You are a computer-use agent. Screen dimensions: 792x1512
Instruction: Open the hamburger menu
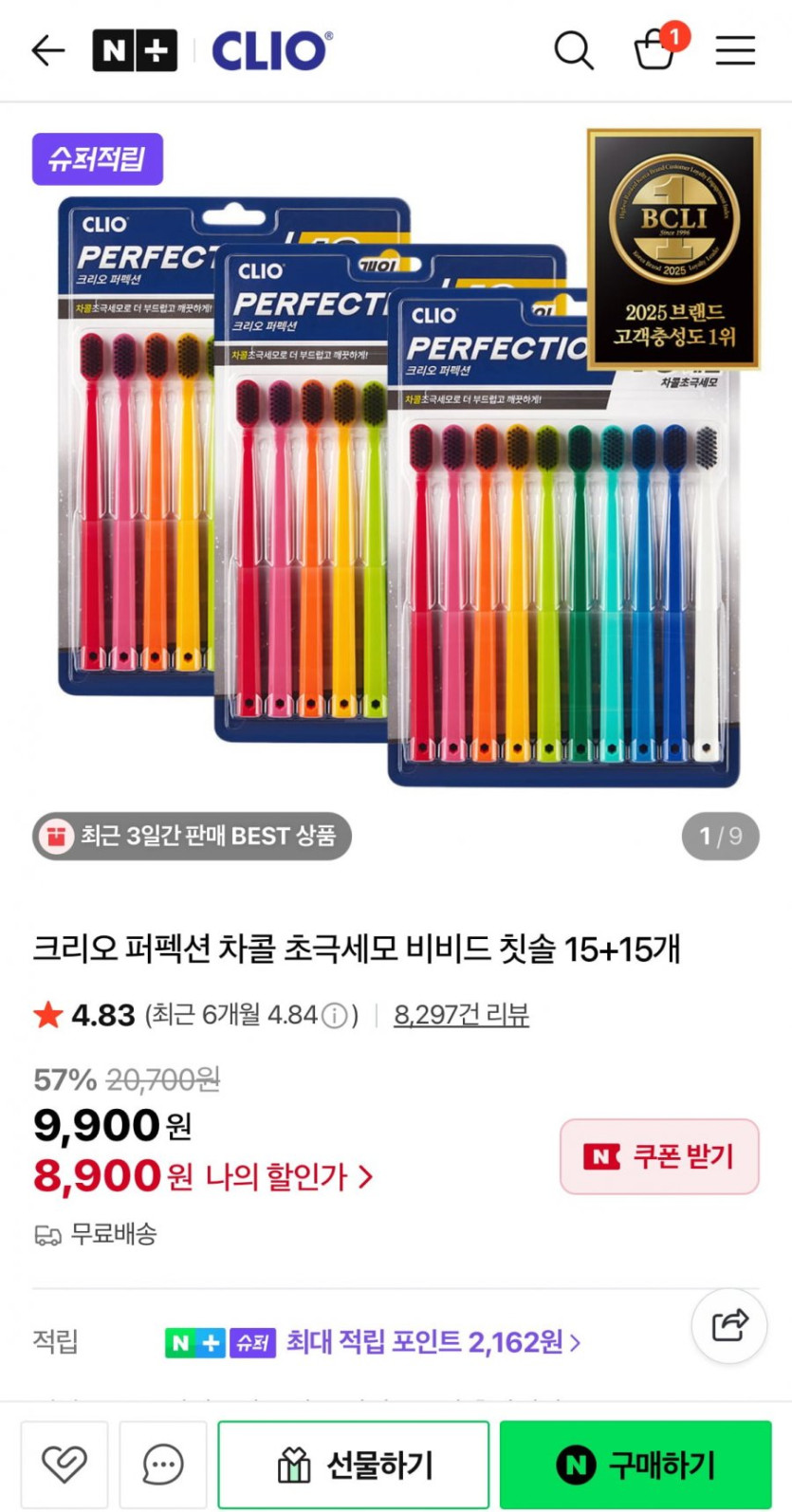(x=735, y=50)
